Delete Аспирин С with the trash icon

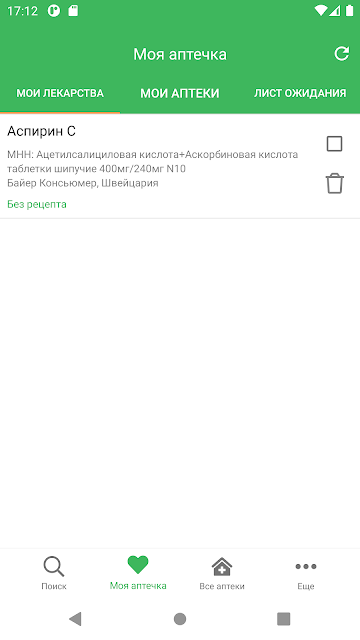tap(334, 183)
